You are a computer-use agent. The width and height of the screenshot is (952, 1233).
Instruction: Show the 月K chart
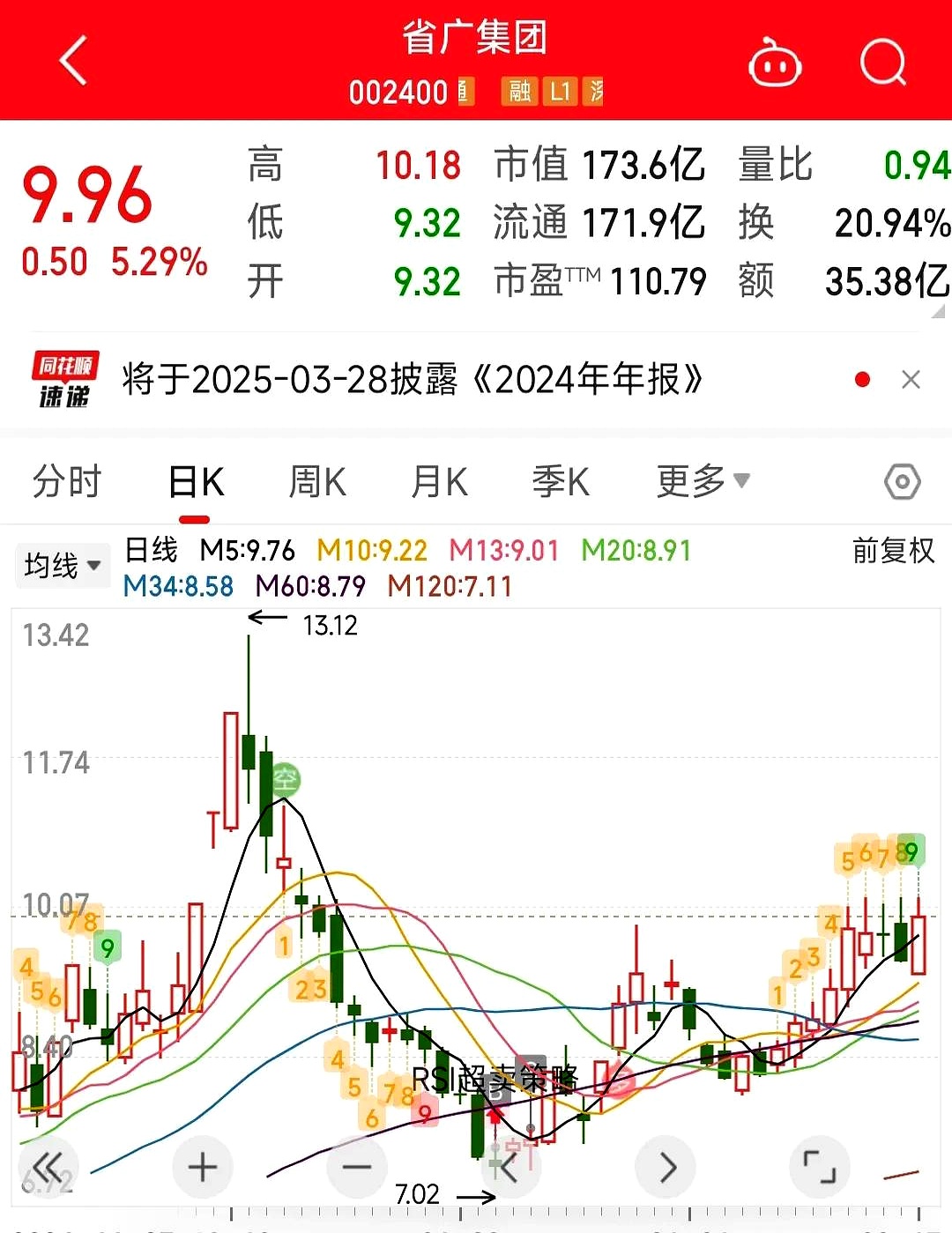pyautogui.click(x=439, y=482)
